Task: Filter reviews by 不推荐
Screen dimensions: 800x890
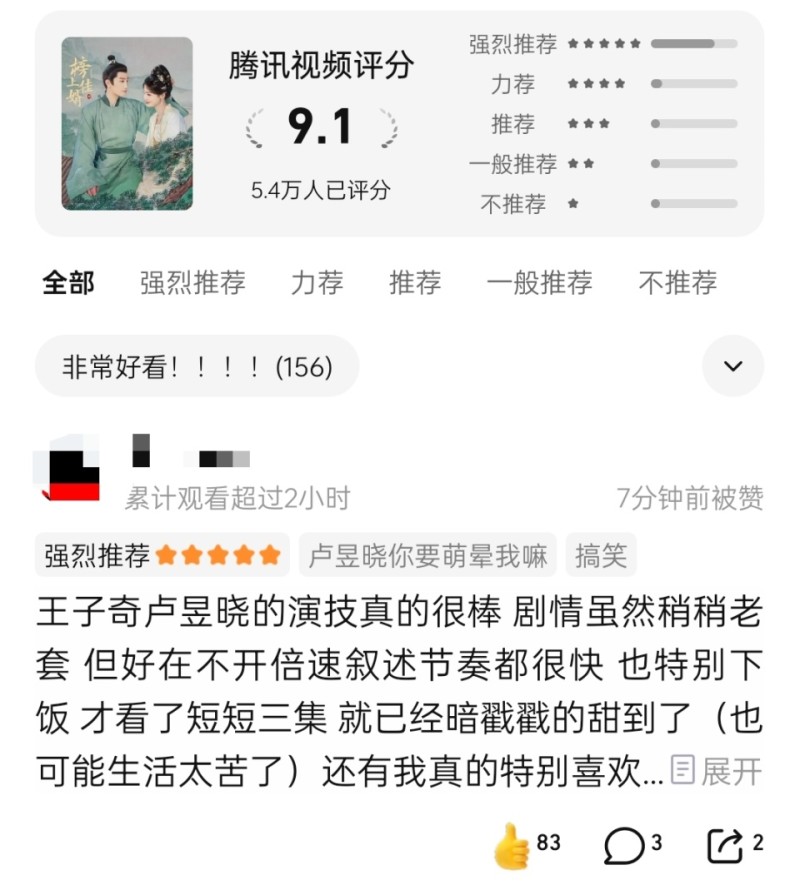Action: point(678,283)
